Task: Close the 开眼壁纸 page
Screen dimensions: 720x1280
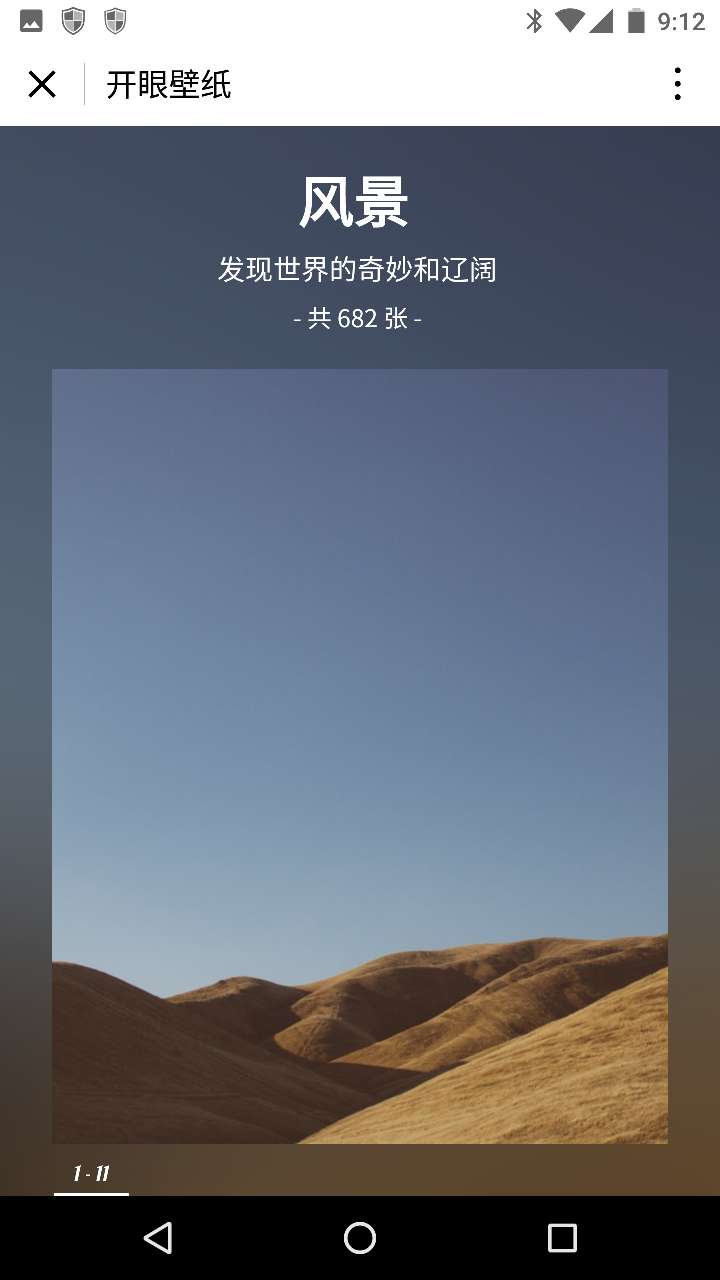Action: [x=42, y=85]
